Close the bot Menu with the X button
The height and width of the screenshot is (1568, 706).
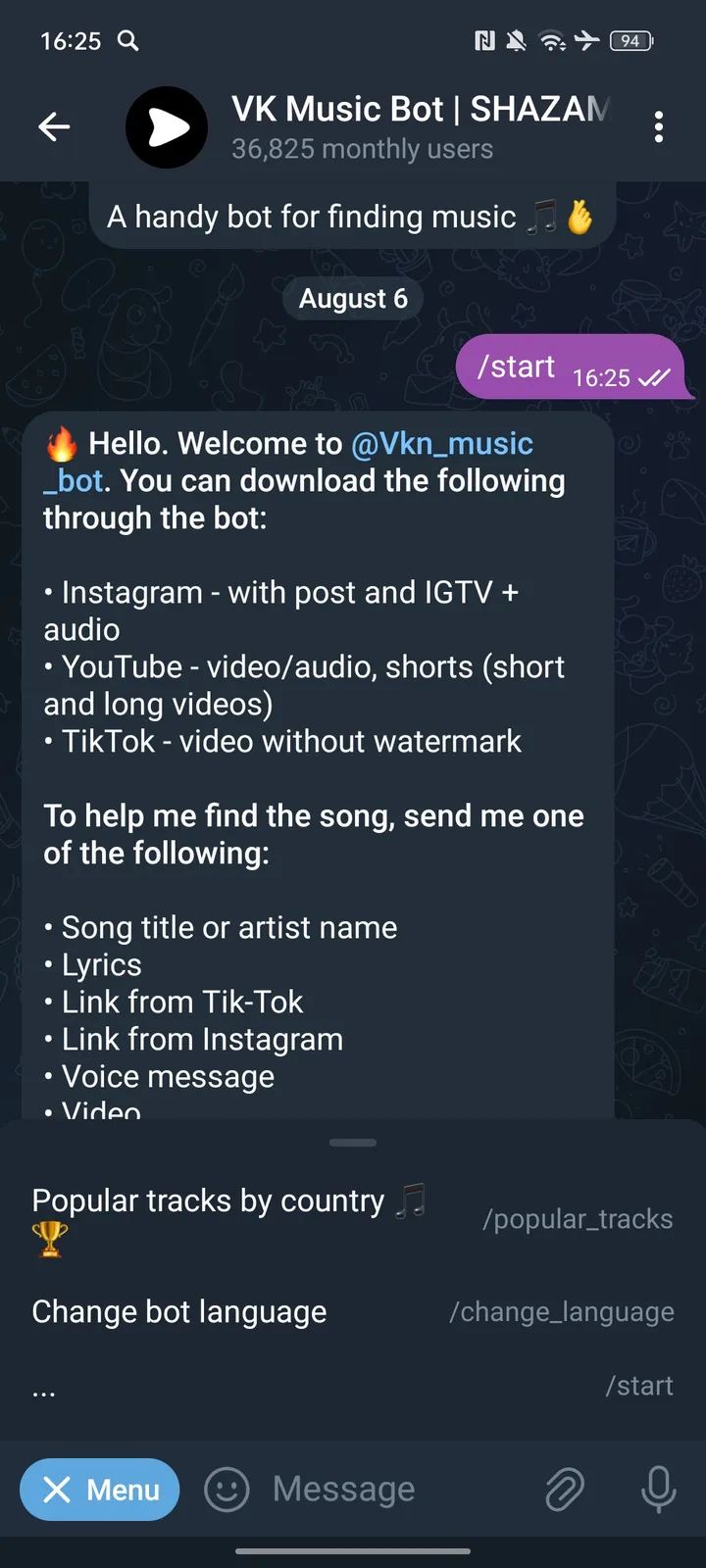pyautogui.click(x=59, y=1490)
